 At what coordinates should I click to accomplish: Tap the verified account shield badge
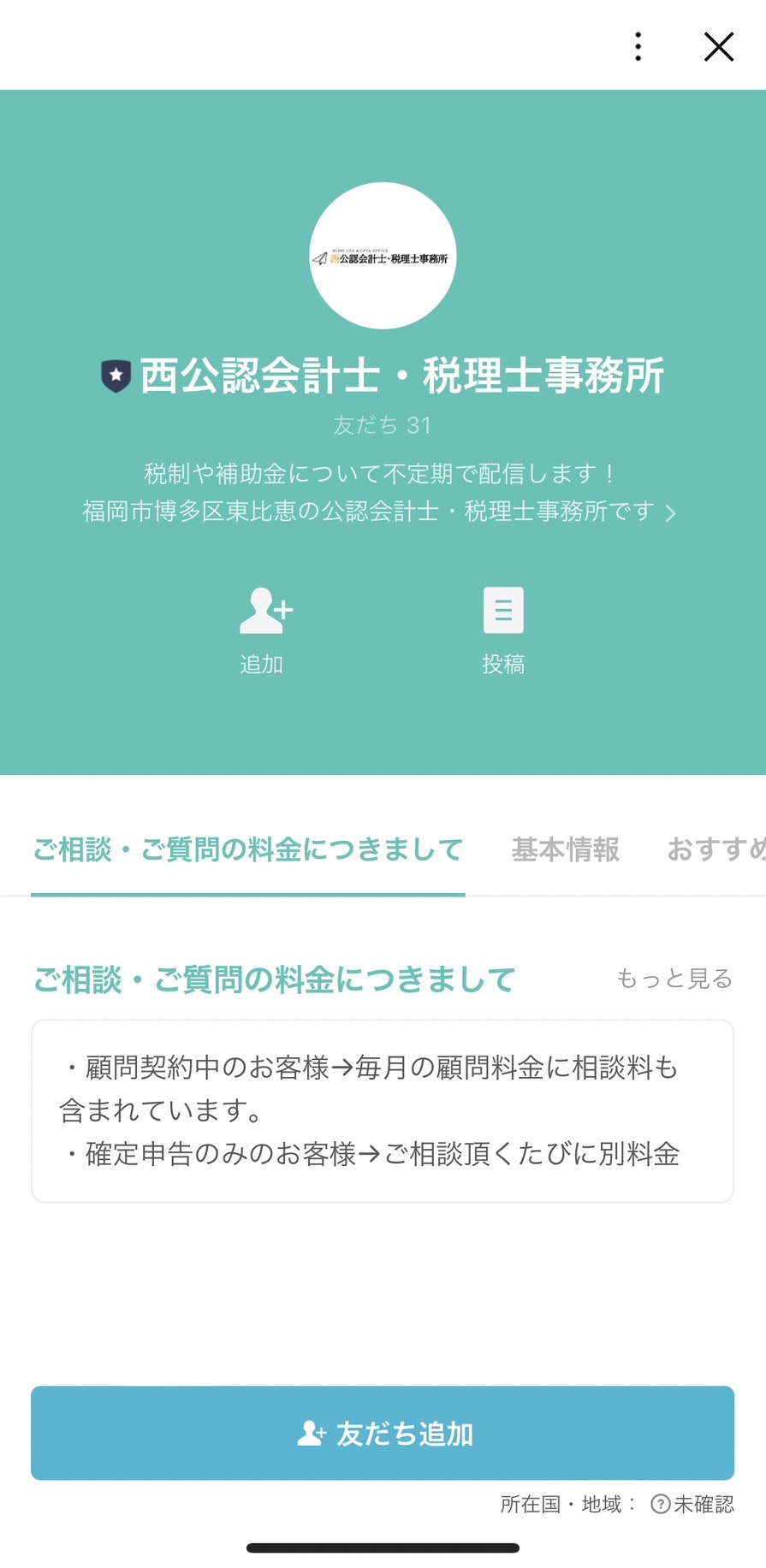(x=117, y=373)
